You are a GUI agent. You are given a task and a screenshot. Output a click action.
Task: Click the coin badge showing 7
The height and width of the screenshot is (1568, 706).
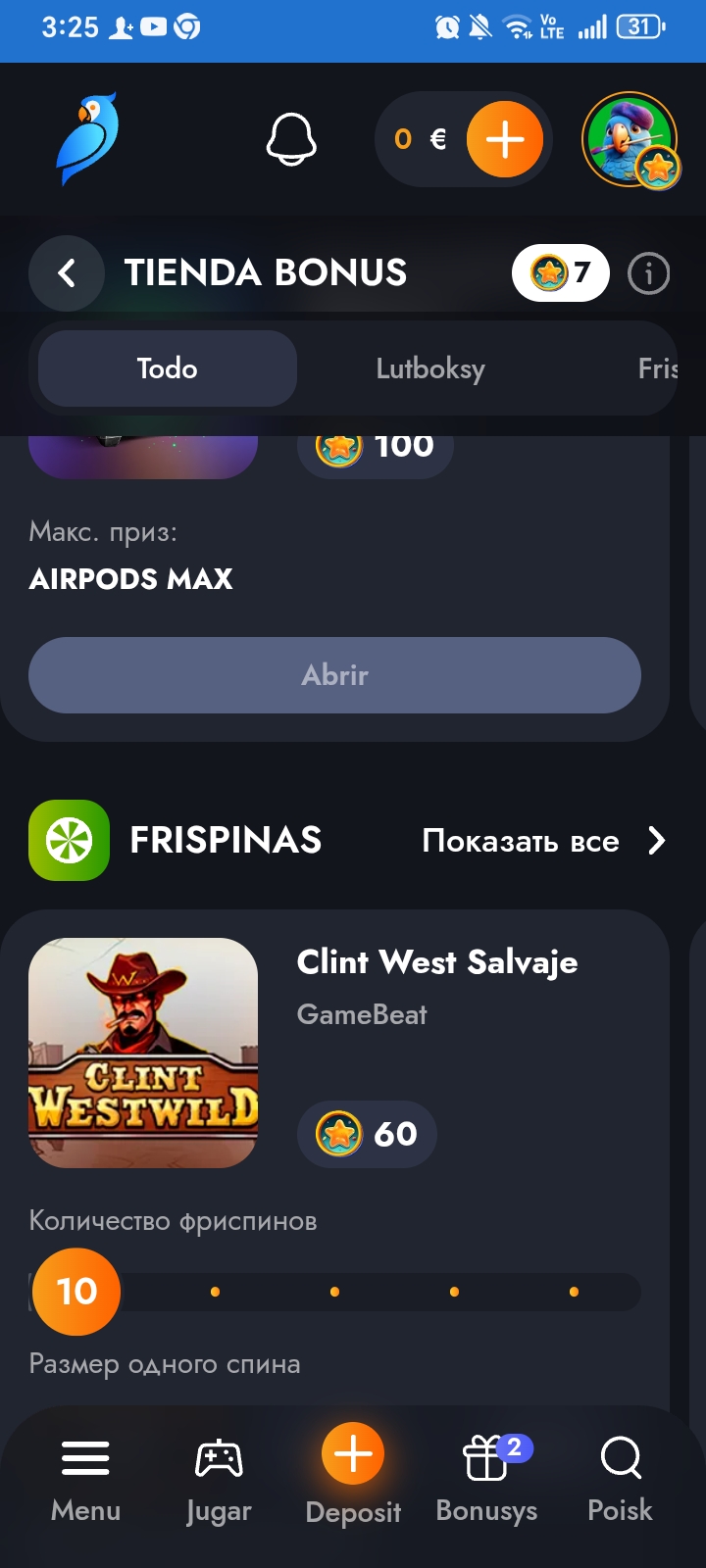[560, 273]
